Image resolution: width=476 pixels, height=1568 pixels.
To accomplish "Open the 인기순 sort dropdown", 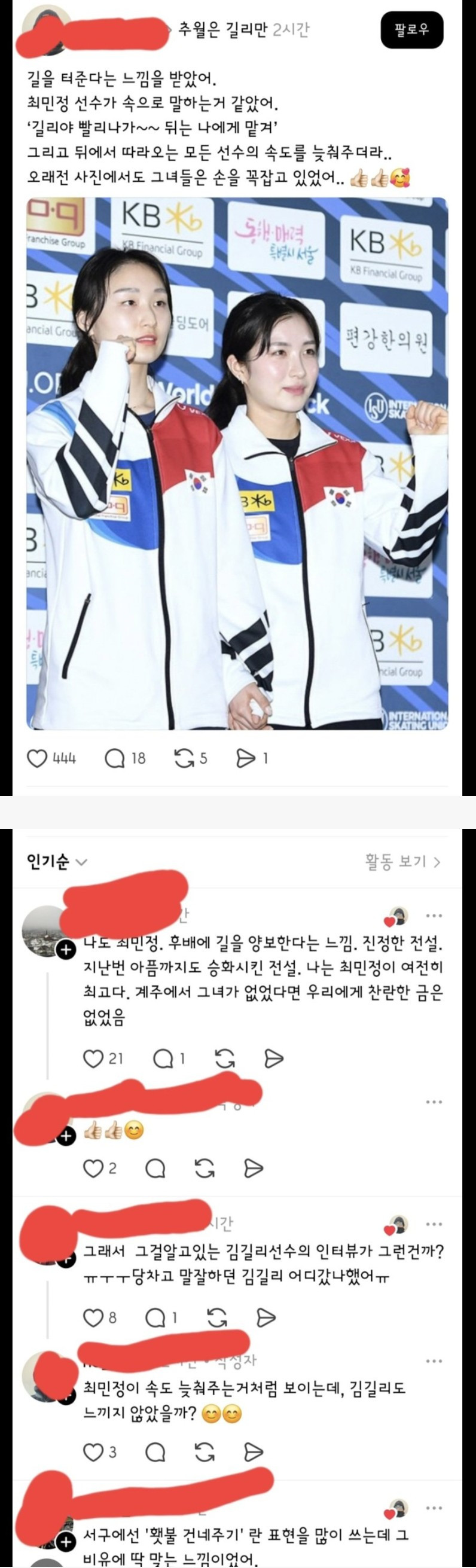I will (57, 861).
